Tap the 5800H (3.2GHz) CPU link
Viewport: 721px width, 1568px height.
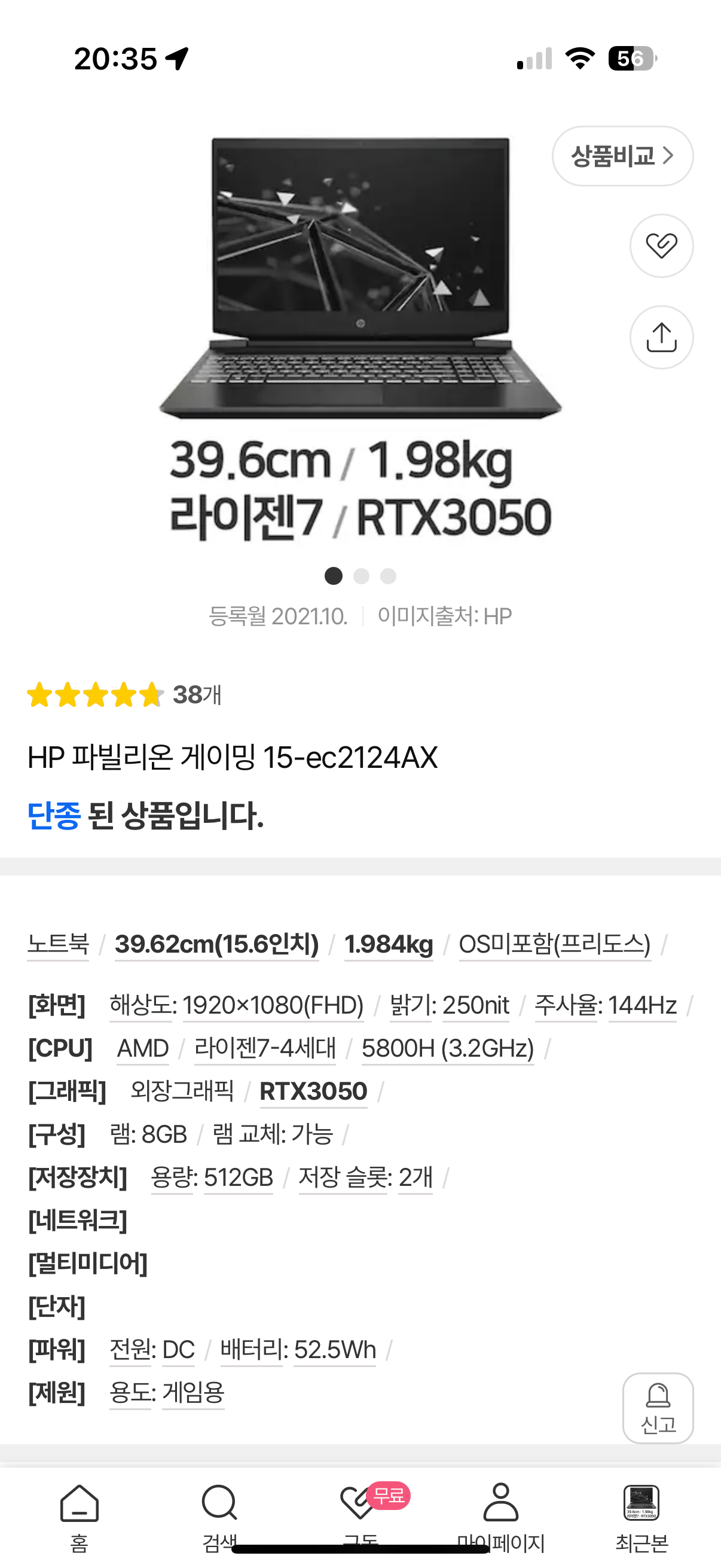(x=448, y=1048)
